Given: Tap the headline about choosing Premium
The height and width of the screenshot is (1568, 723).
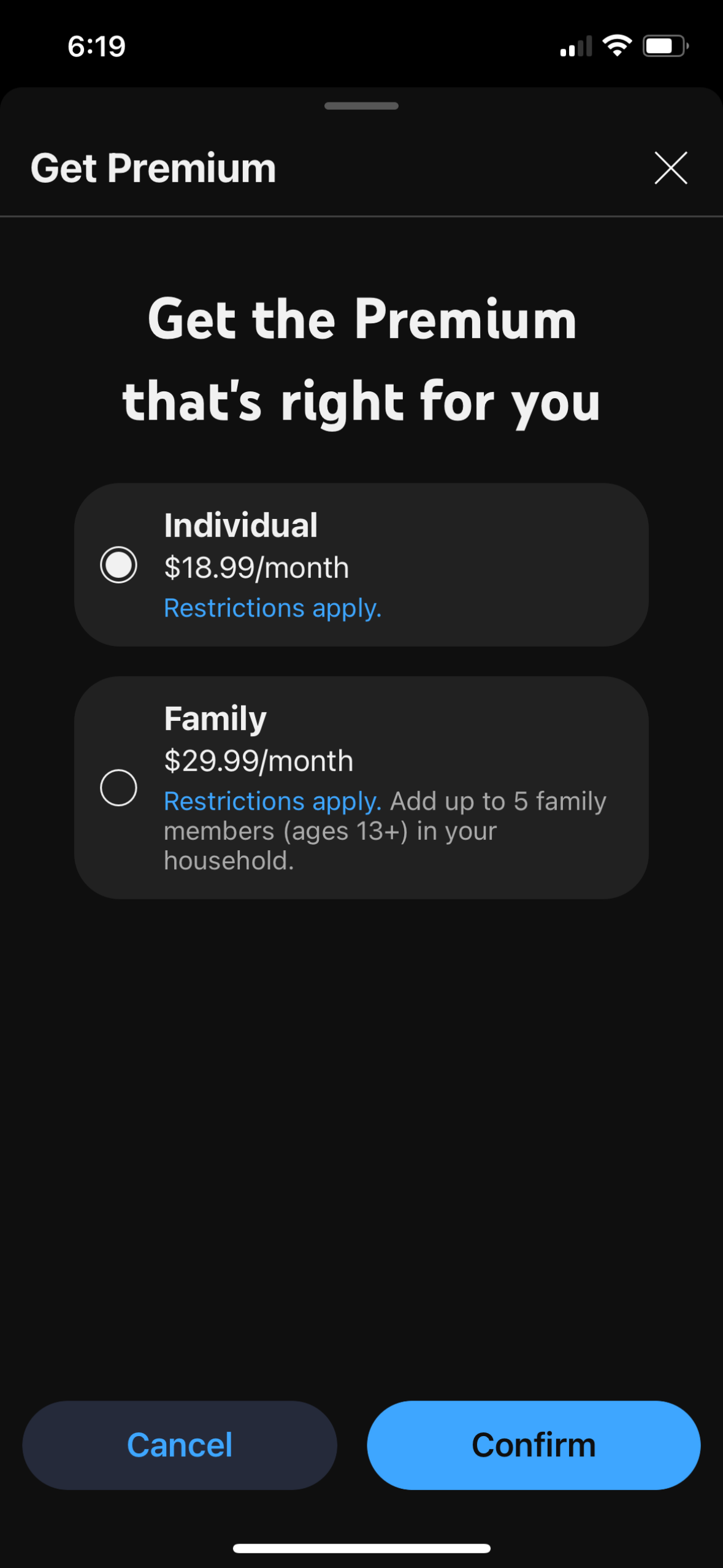Looking at the screenshot, I should pyautogui.click(x=361, y=359).
